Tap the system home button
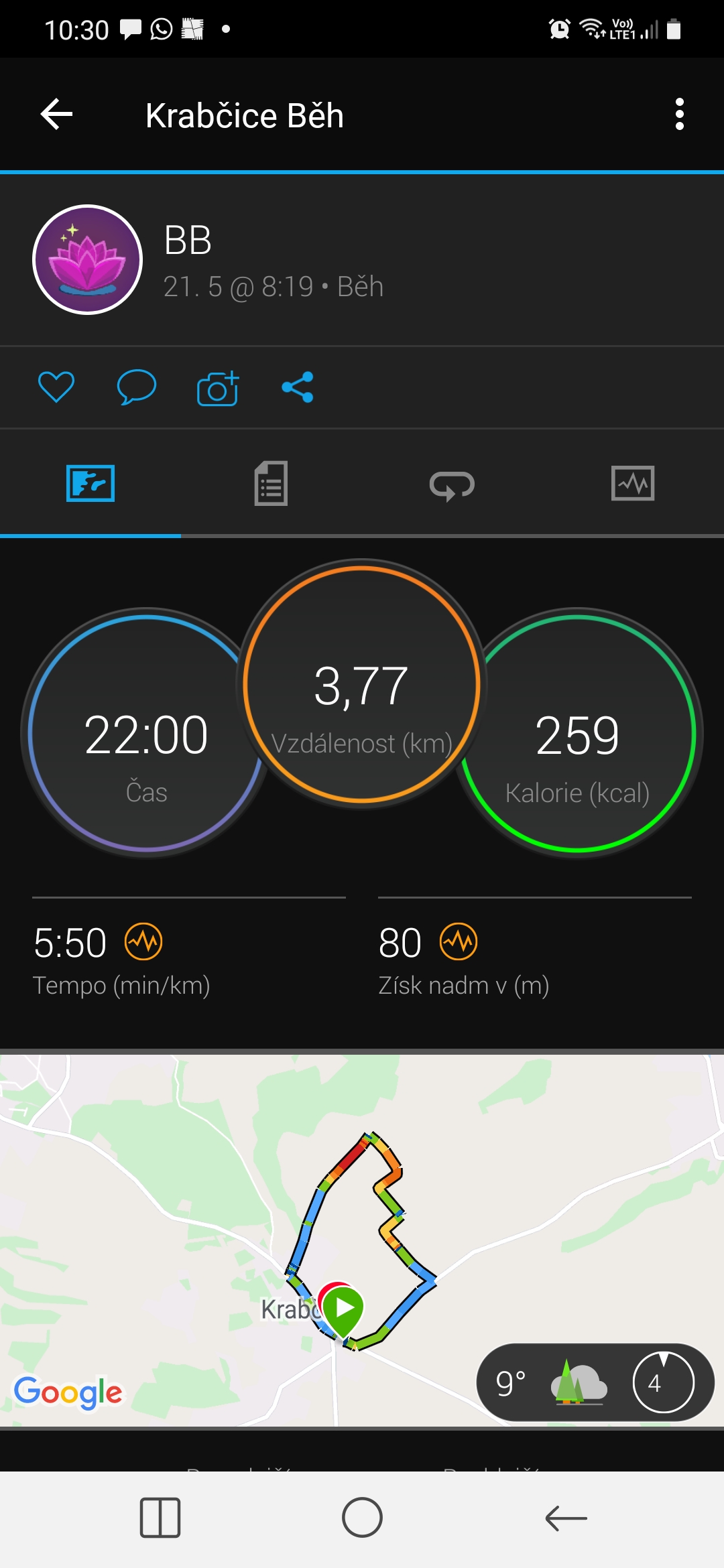The height and width of the screenshot is (1568, 724). coord(362,1518)
